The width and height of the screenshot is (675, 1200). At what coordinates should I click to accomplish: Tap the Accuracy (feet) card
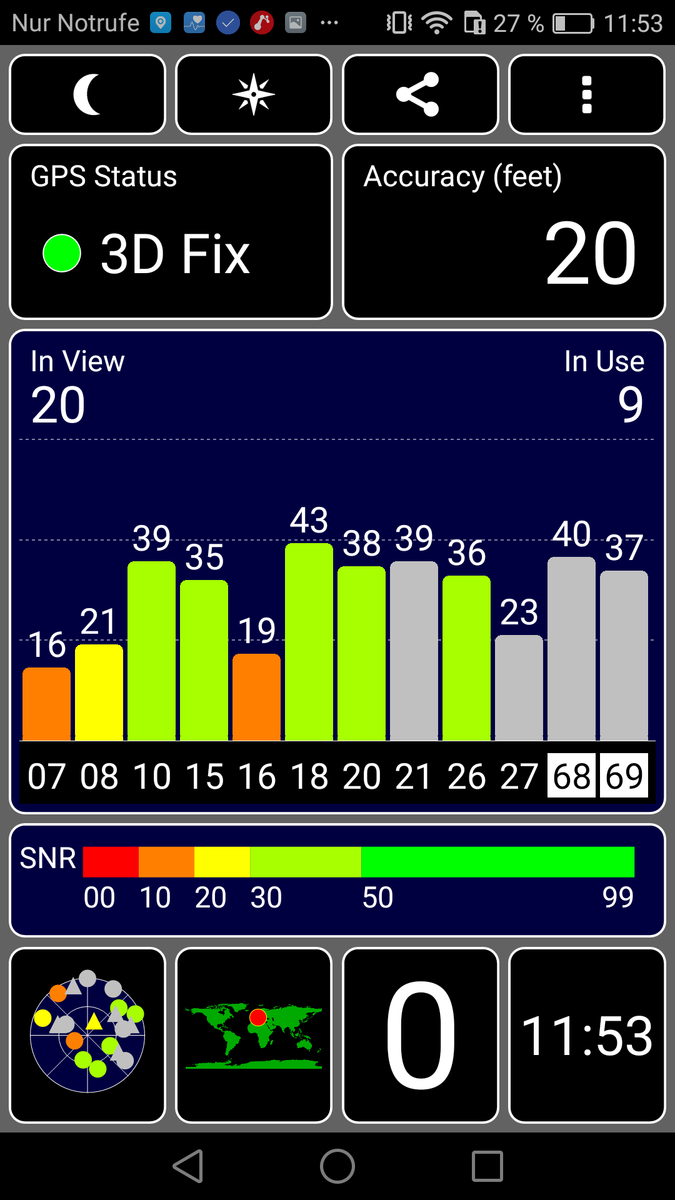504,232
